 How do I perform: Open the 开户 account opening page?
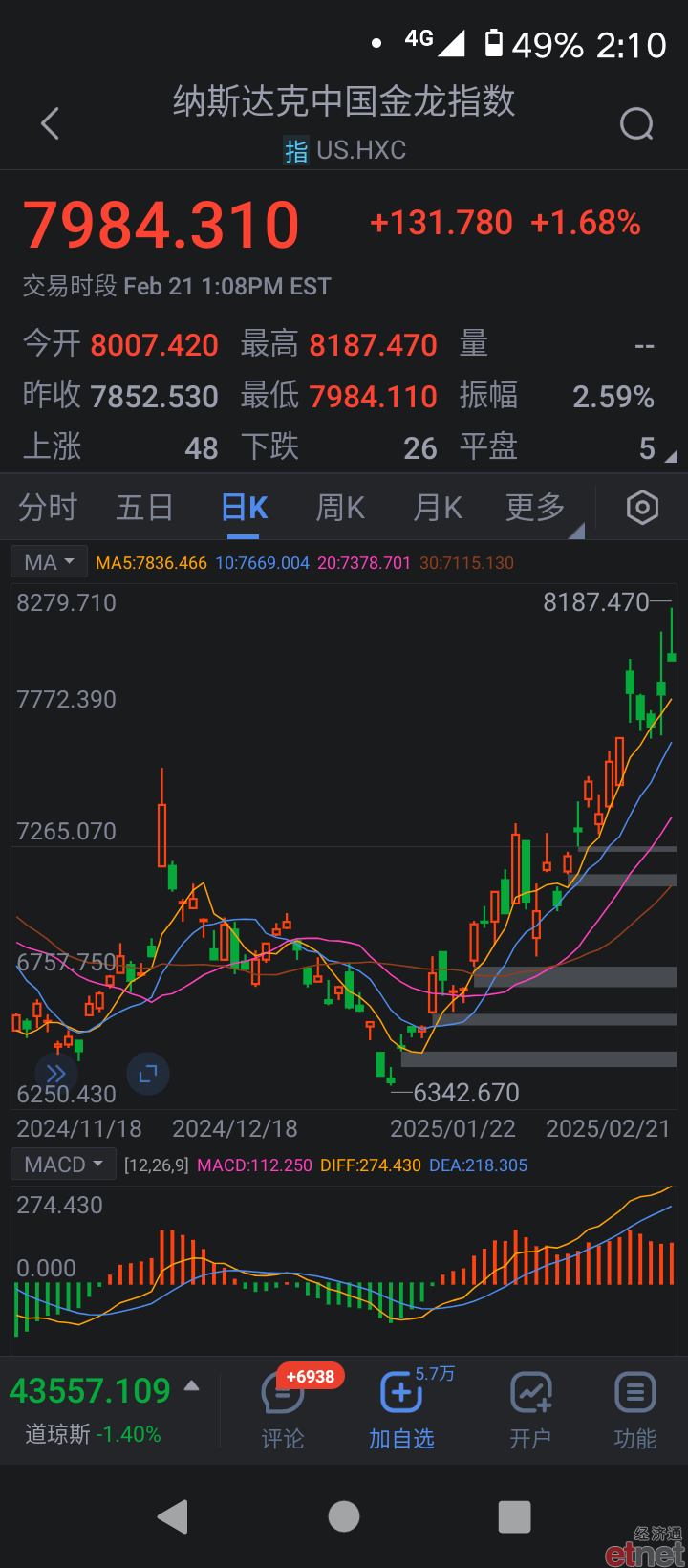click(x=530, y=1410)
